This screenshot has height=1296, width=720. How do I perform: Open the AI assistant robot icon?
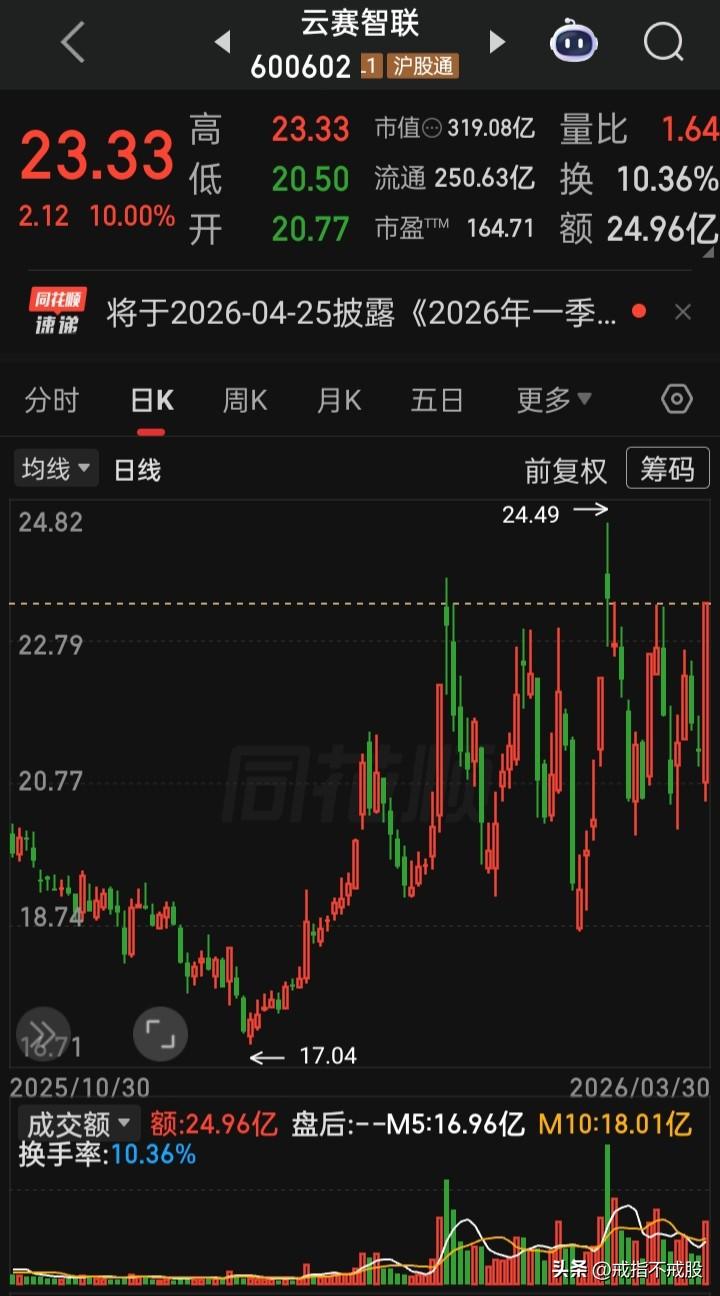pos(571,41)
